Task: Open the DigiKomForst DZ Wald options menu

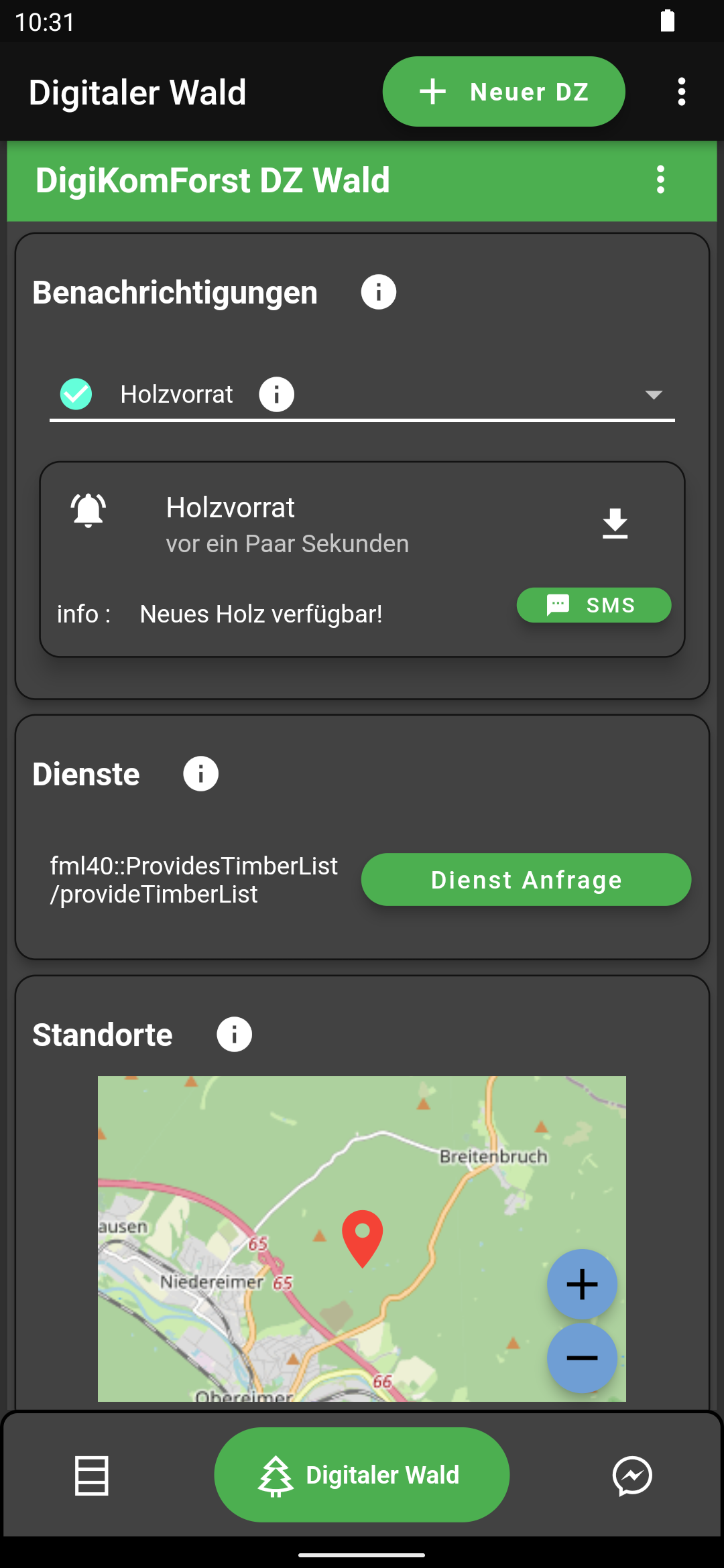Action: 660,180
